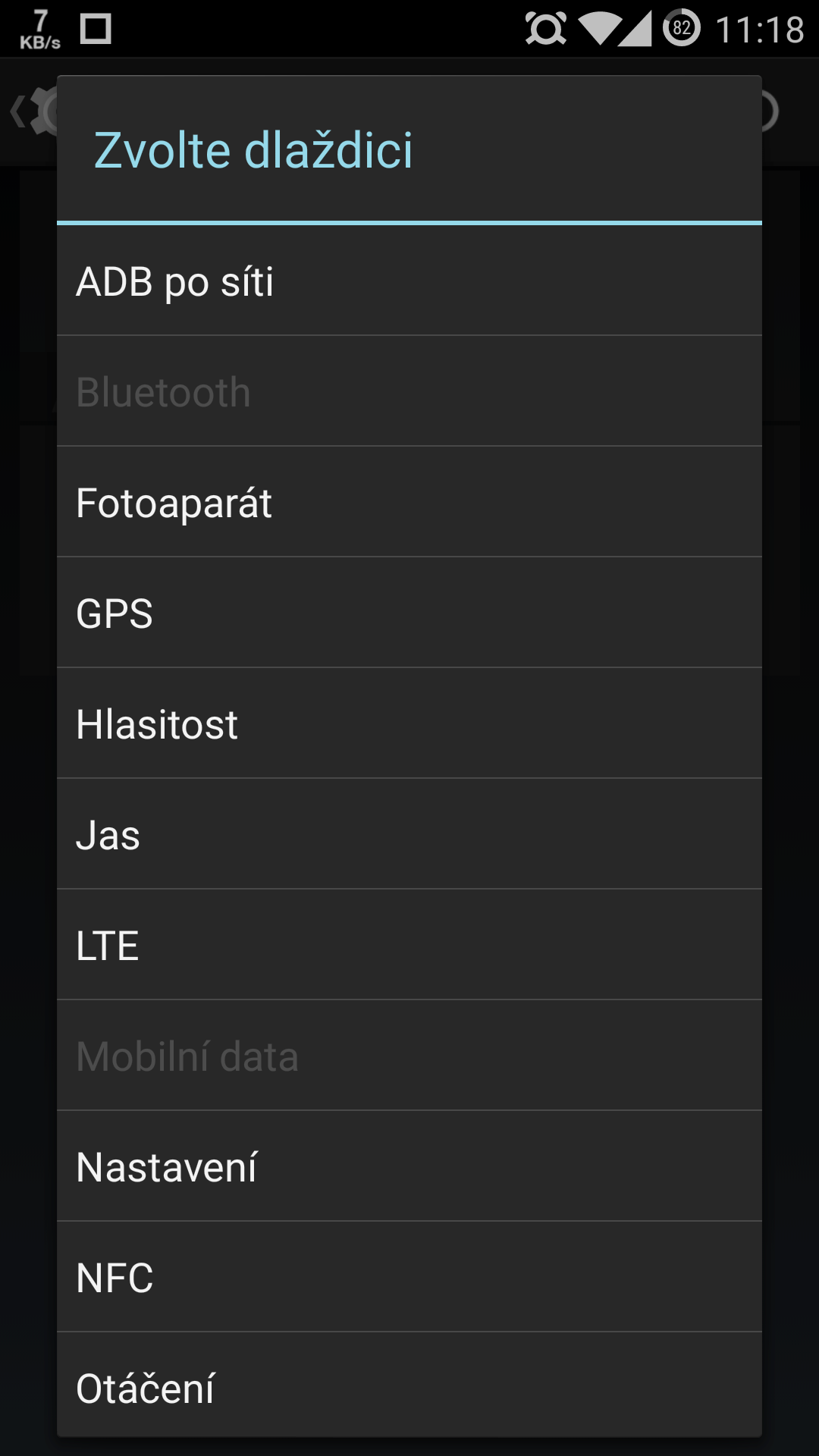Choose the Fotoaparát tile
Viewport: 819px width, 1456px height.
[x=409, y=502]
